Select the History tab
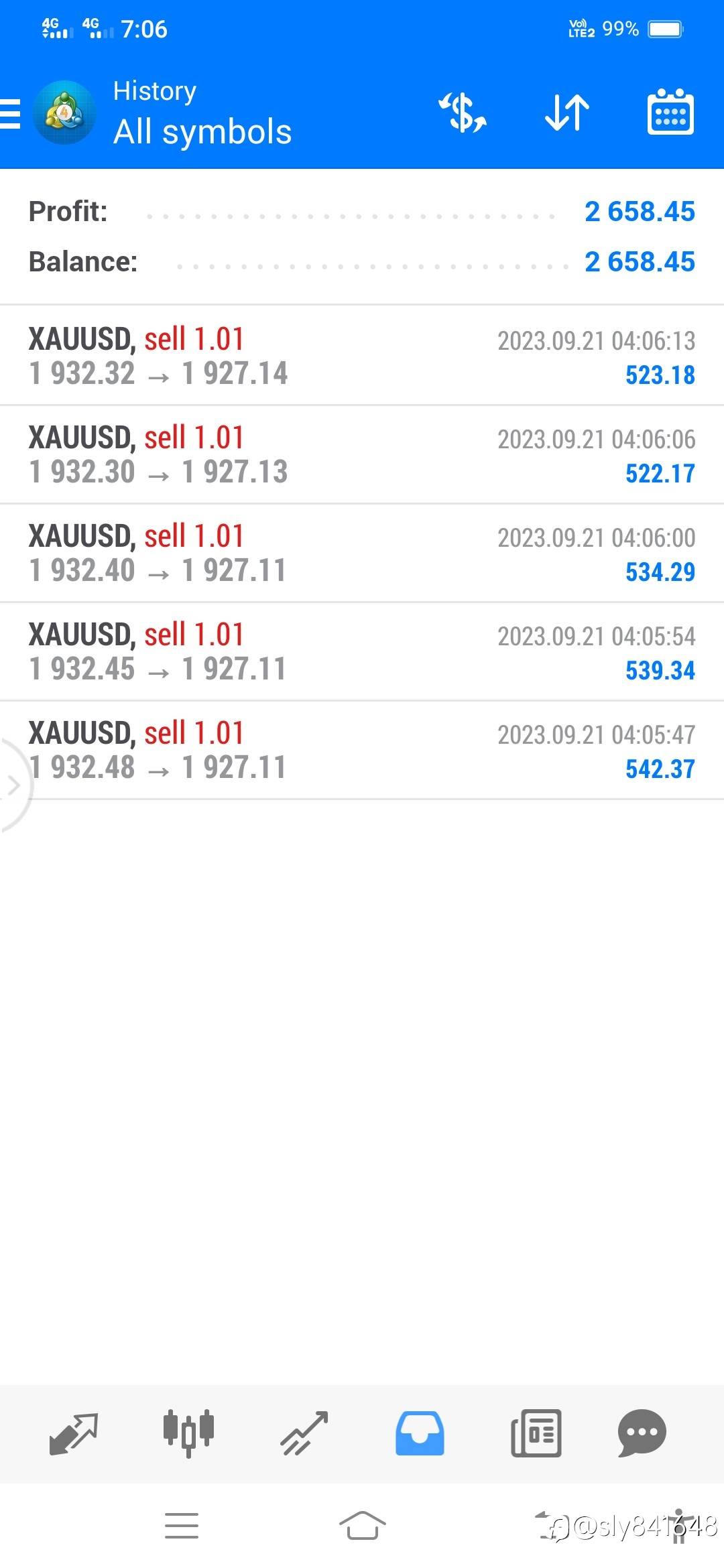 pyautogui.click(x=420, y=1434)
